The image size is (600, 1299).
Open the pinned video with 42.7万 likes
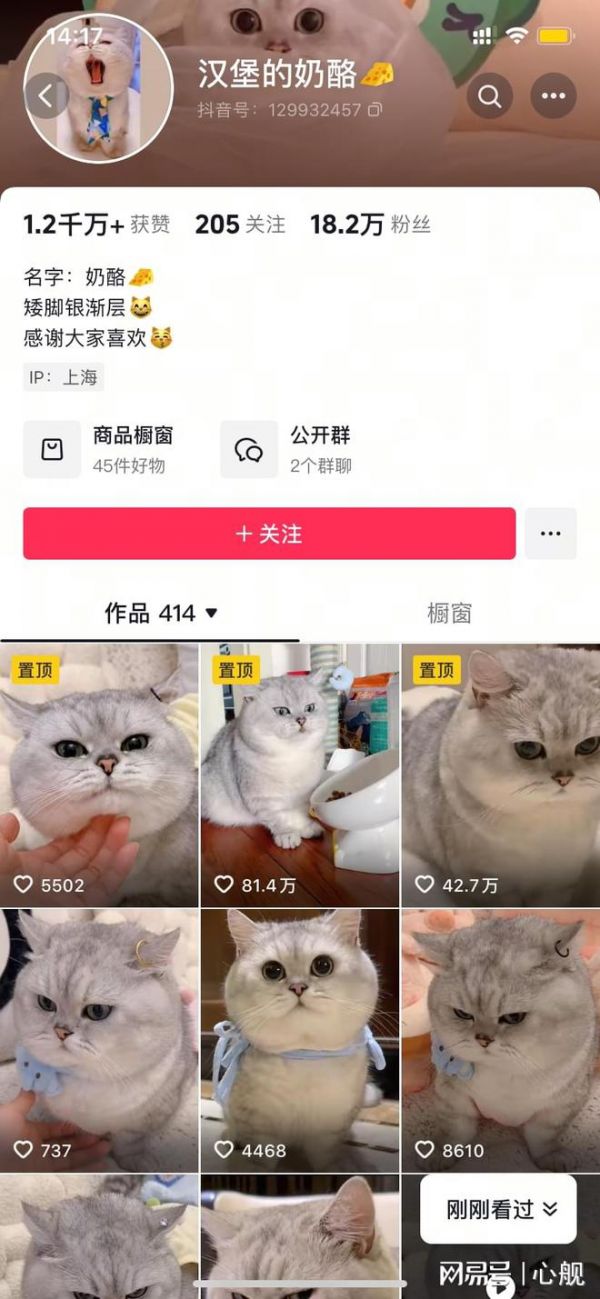(500, 775)
